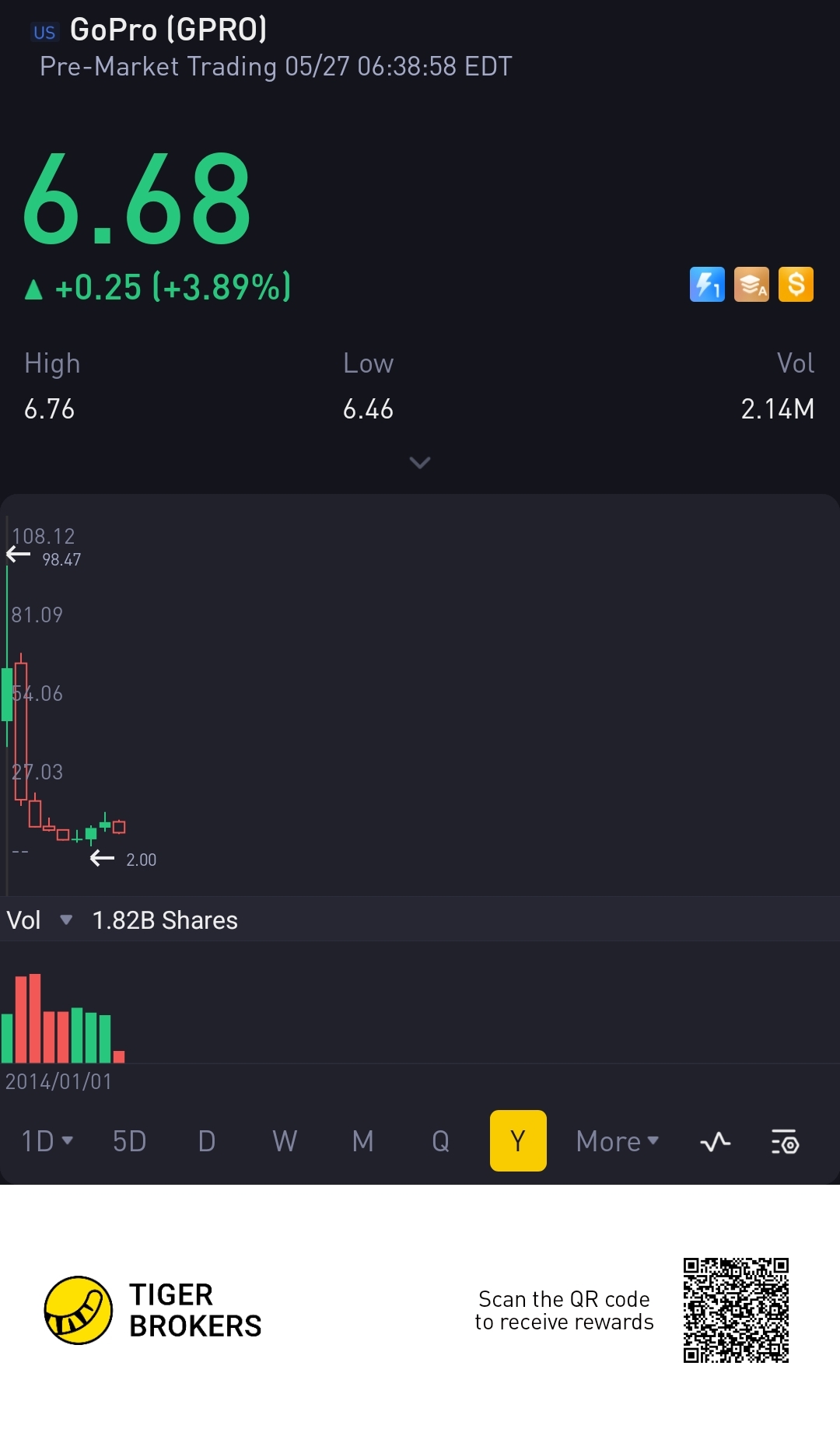
Task: Tap the blue lightning icon
Action: tap(707, 285)
